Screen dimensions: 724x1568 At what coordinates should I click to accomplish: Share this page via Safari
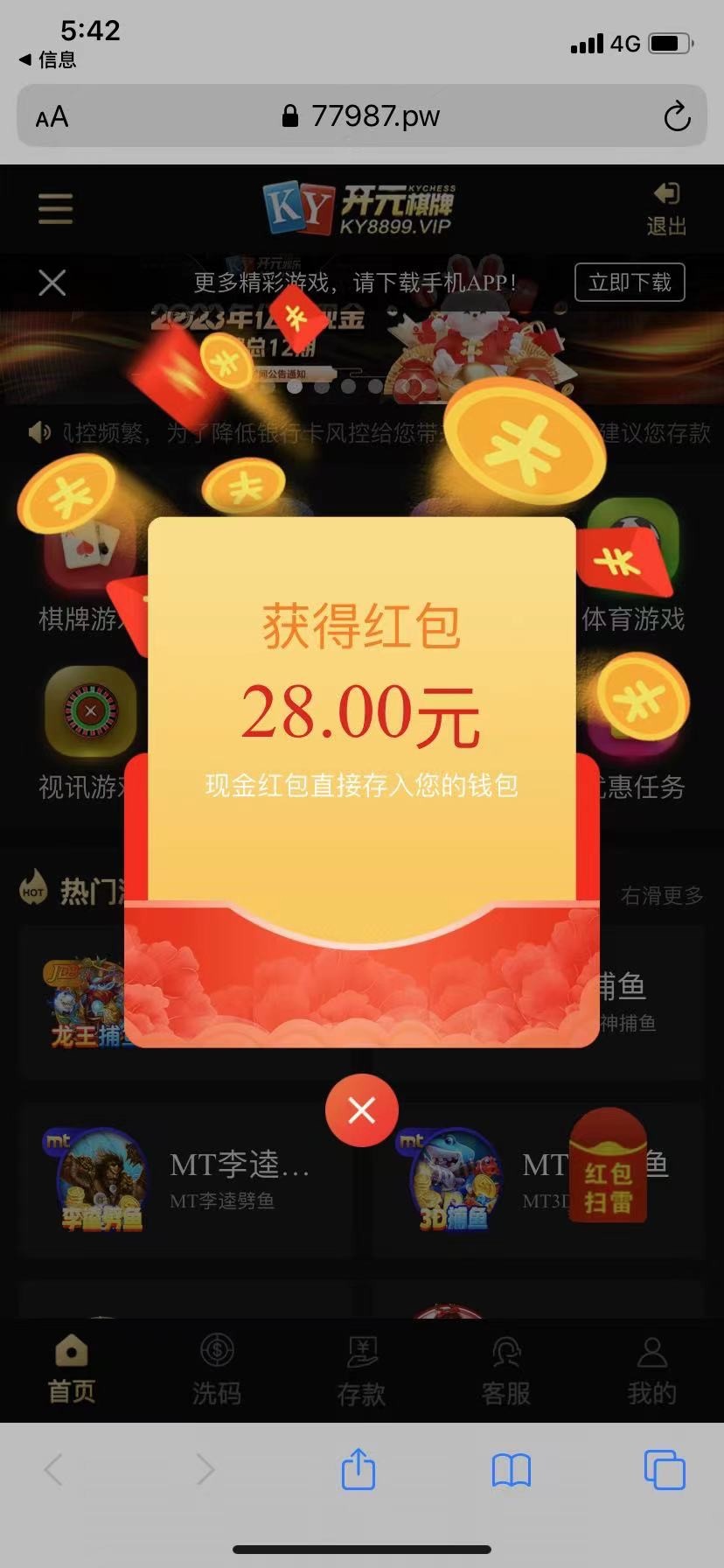(x=358, y=1469)
